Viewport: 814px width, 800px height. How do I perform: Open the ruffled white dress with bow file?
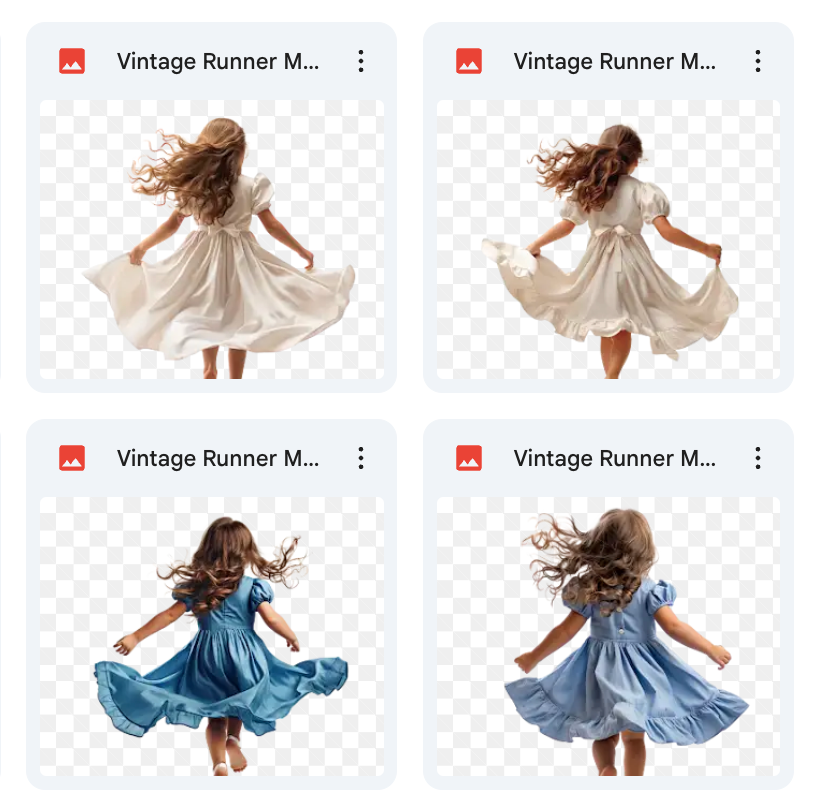coord(608,238)
